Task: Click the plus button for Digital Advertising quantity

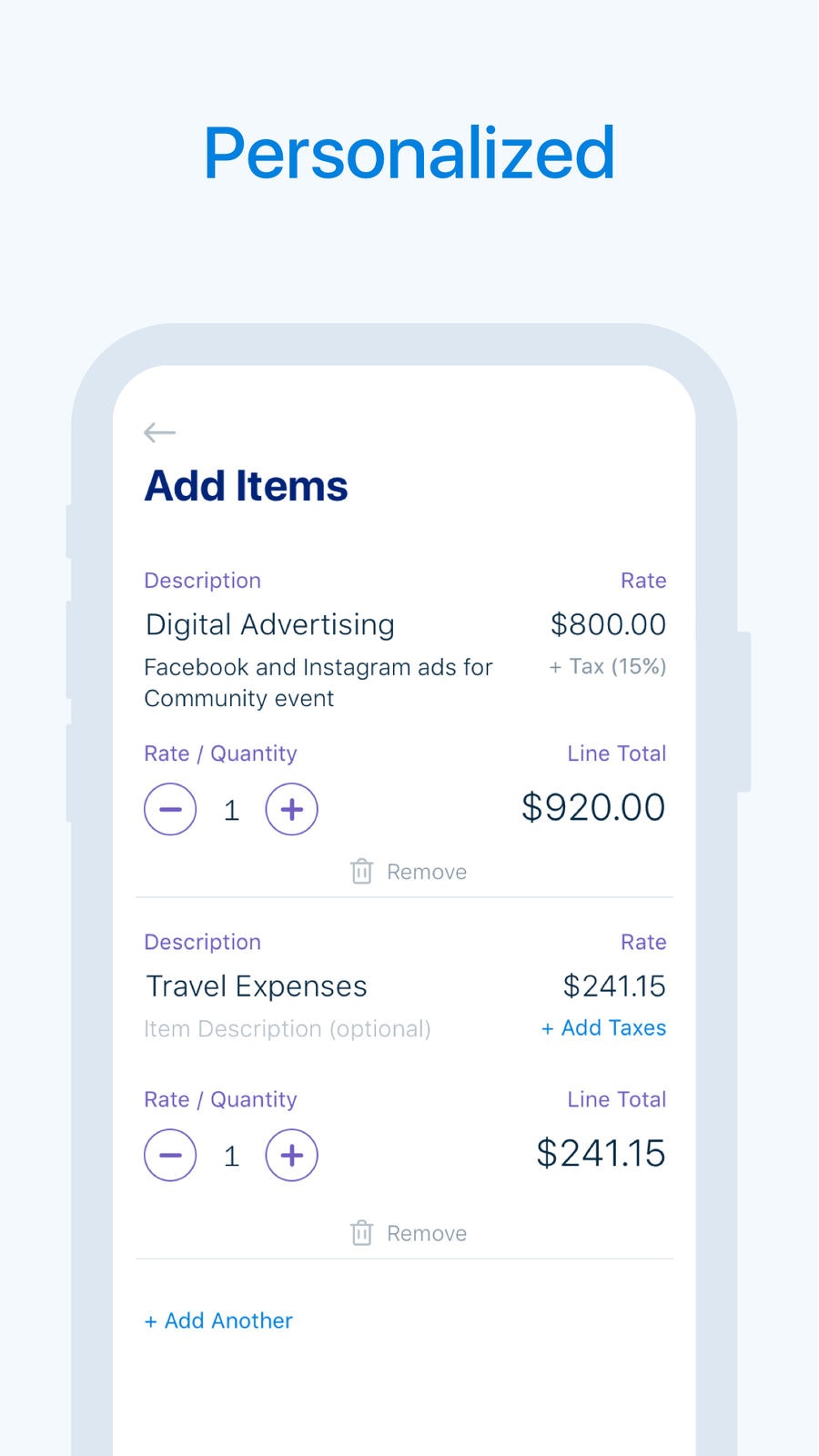Action: (x=291, y=809)
